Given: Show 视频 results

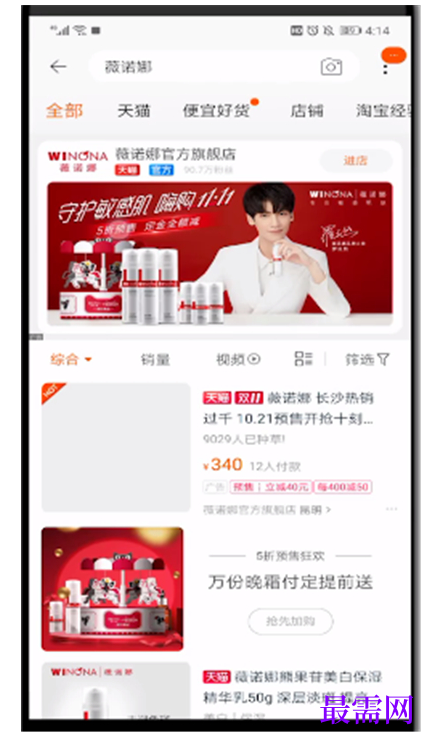Looking at the screenshot, I should tap(238, 360).
